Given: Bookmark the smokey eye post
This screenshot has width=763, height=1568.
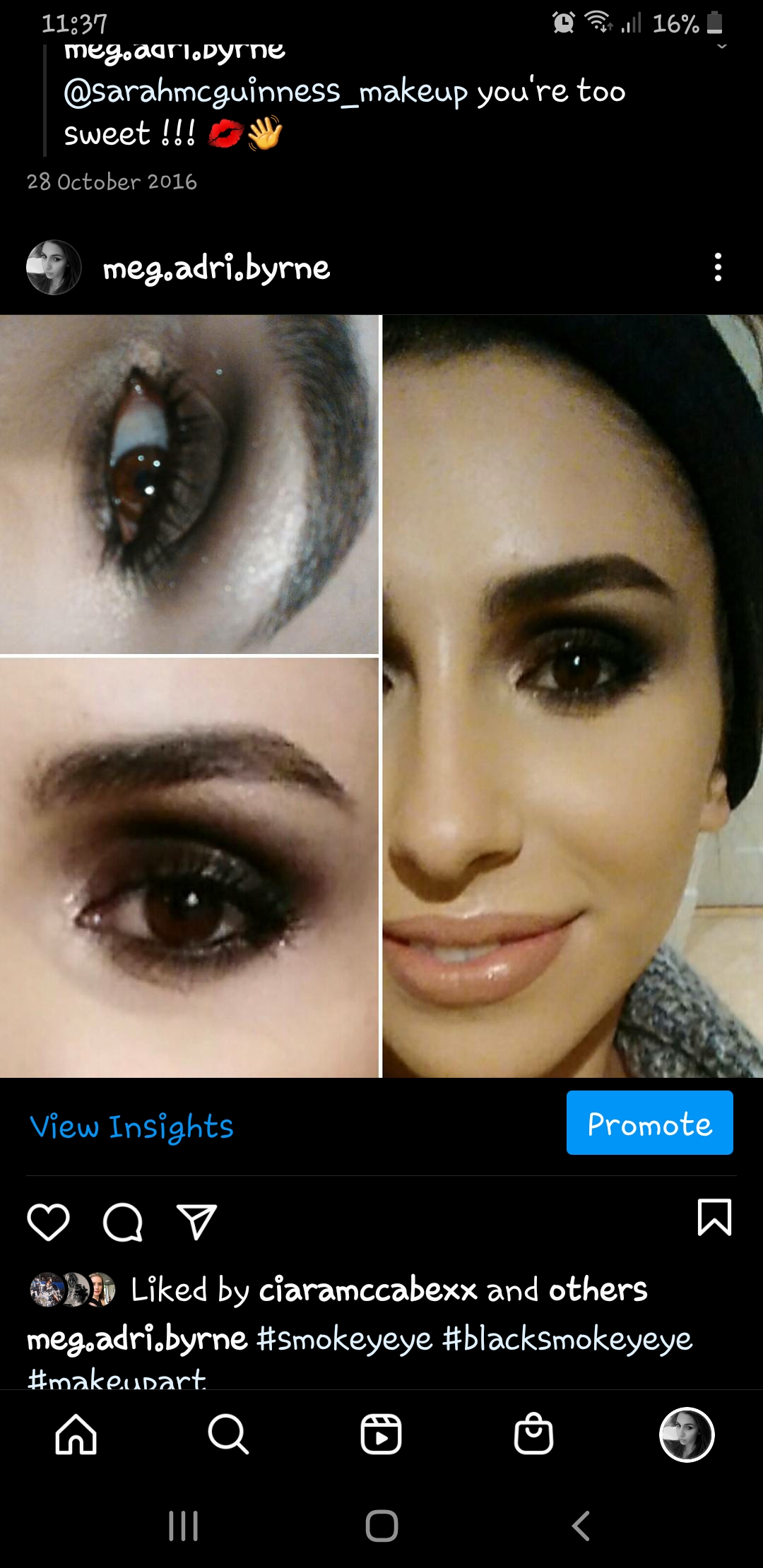Looking at the screenshot, I should 714,1218.
